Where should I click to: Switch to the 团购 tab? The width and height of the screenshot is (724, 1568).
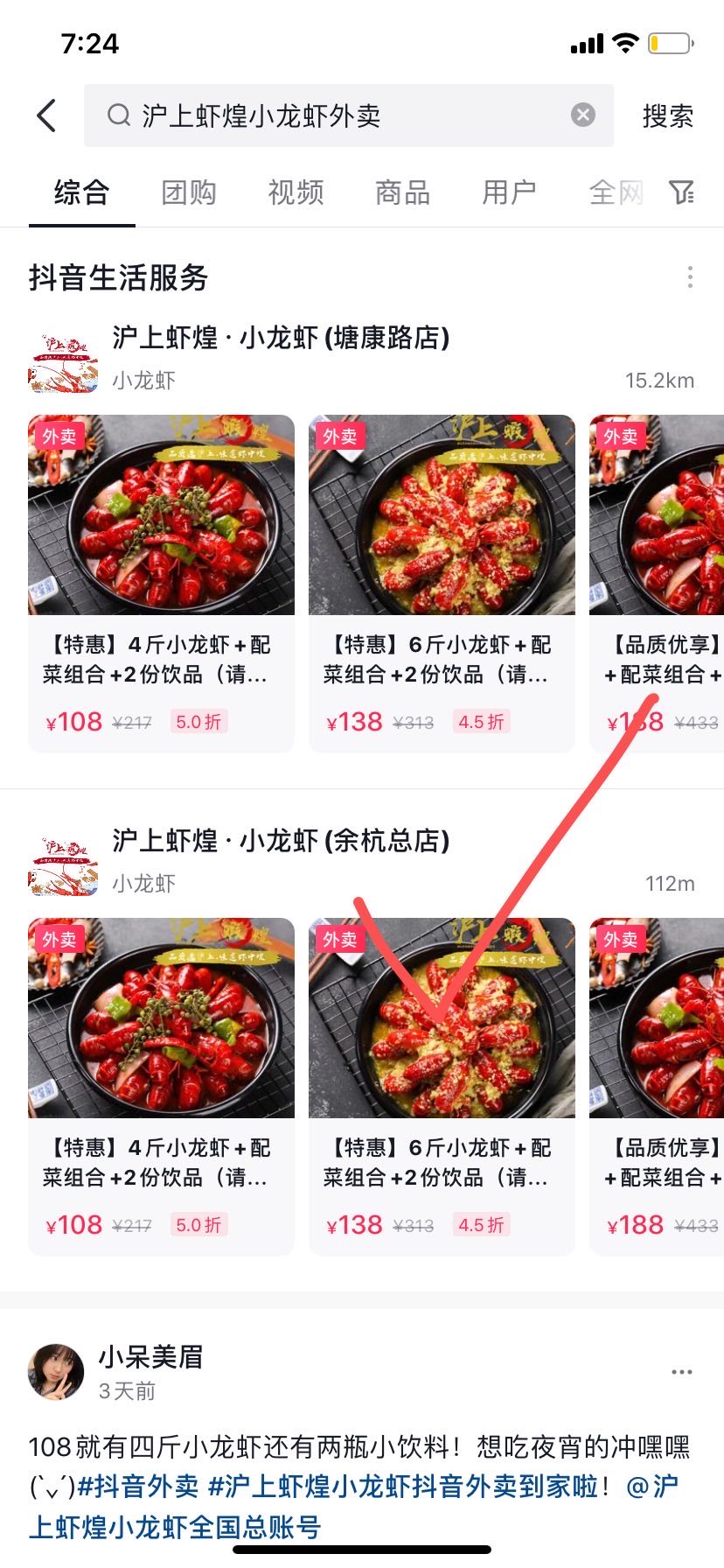[x=189, y=192]
